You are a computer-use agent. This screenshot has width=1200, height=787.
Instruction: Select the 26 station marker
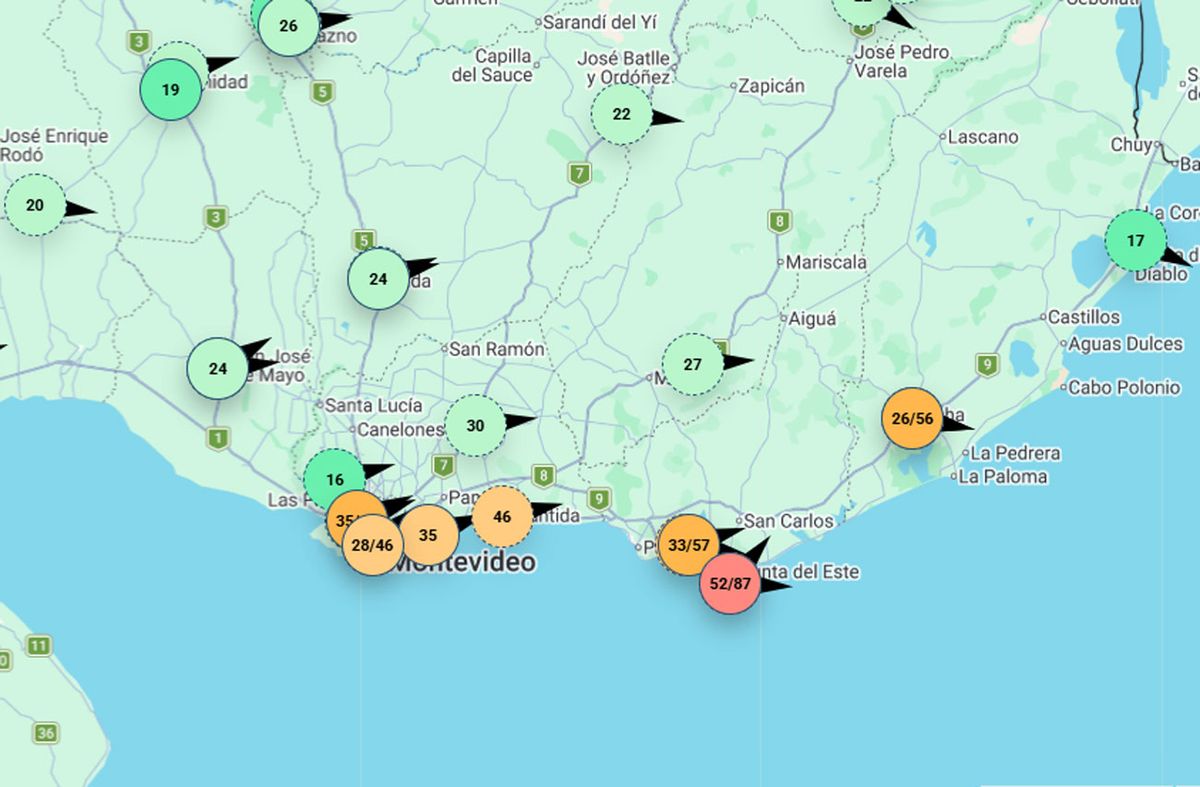pyautogui.click(x=288, y=26)
